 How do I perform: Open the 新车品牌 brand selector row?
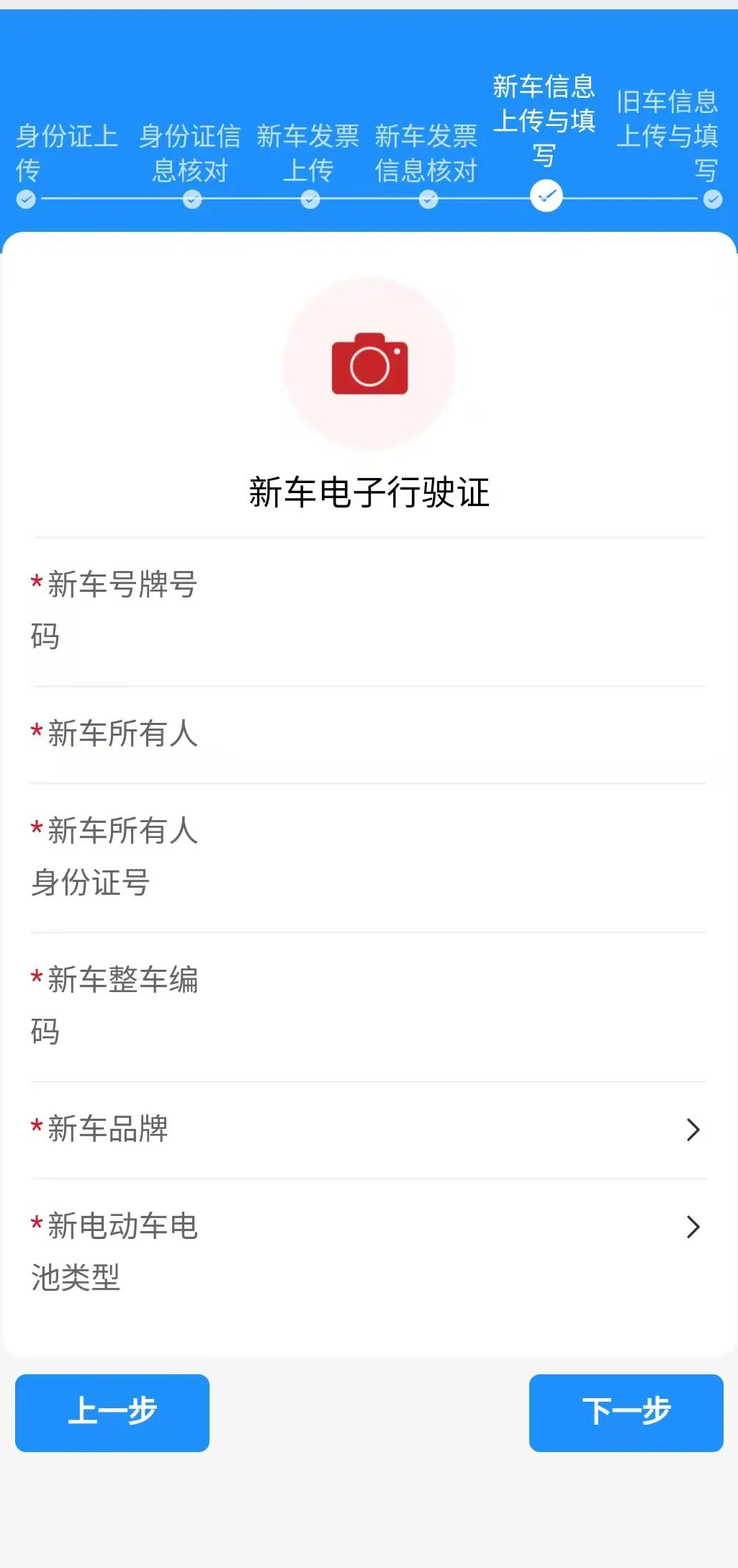coord(360,1130)
